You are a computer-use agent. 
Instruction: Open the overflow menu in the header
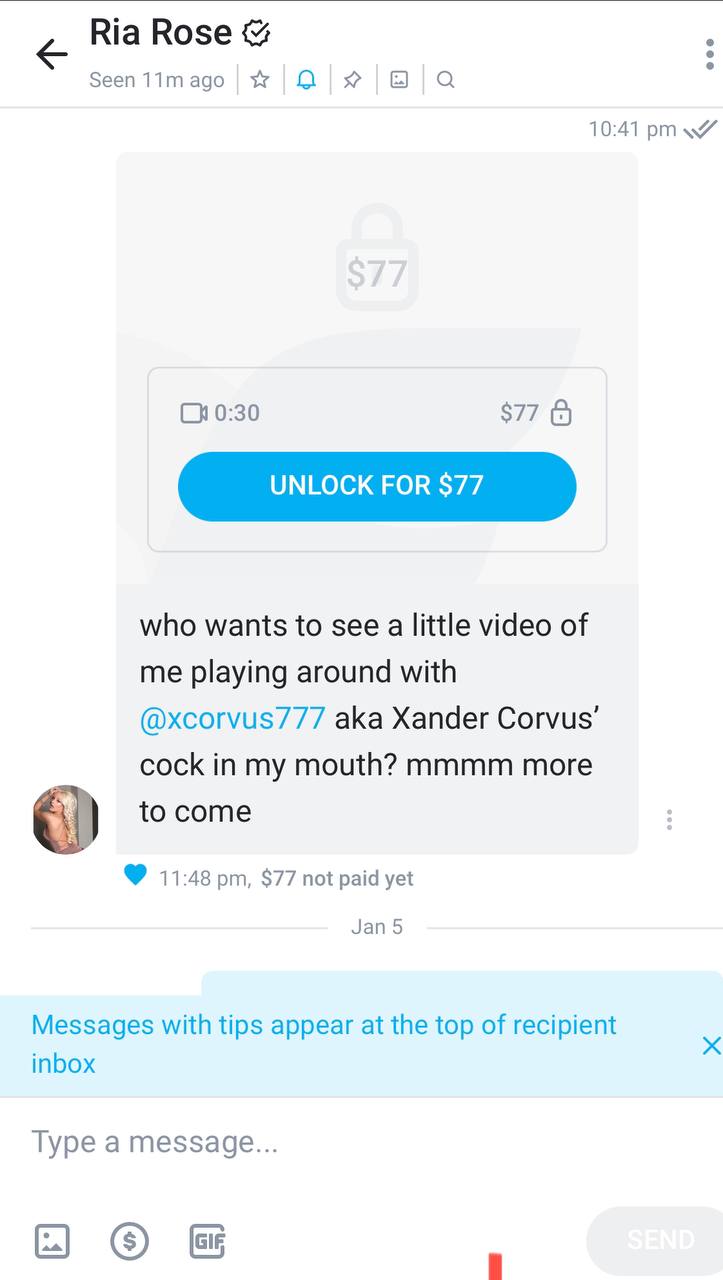pyautogui.click(x=709, y=54)
